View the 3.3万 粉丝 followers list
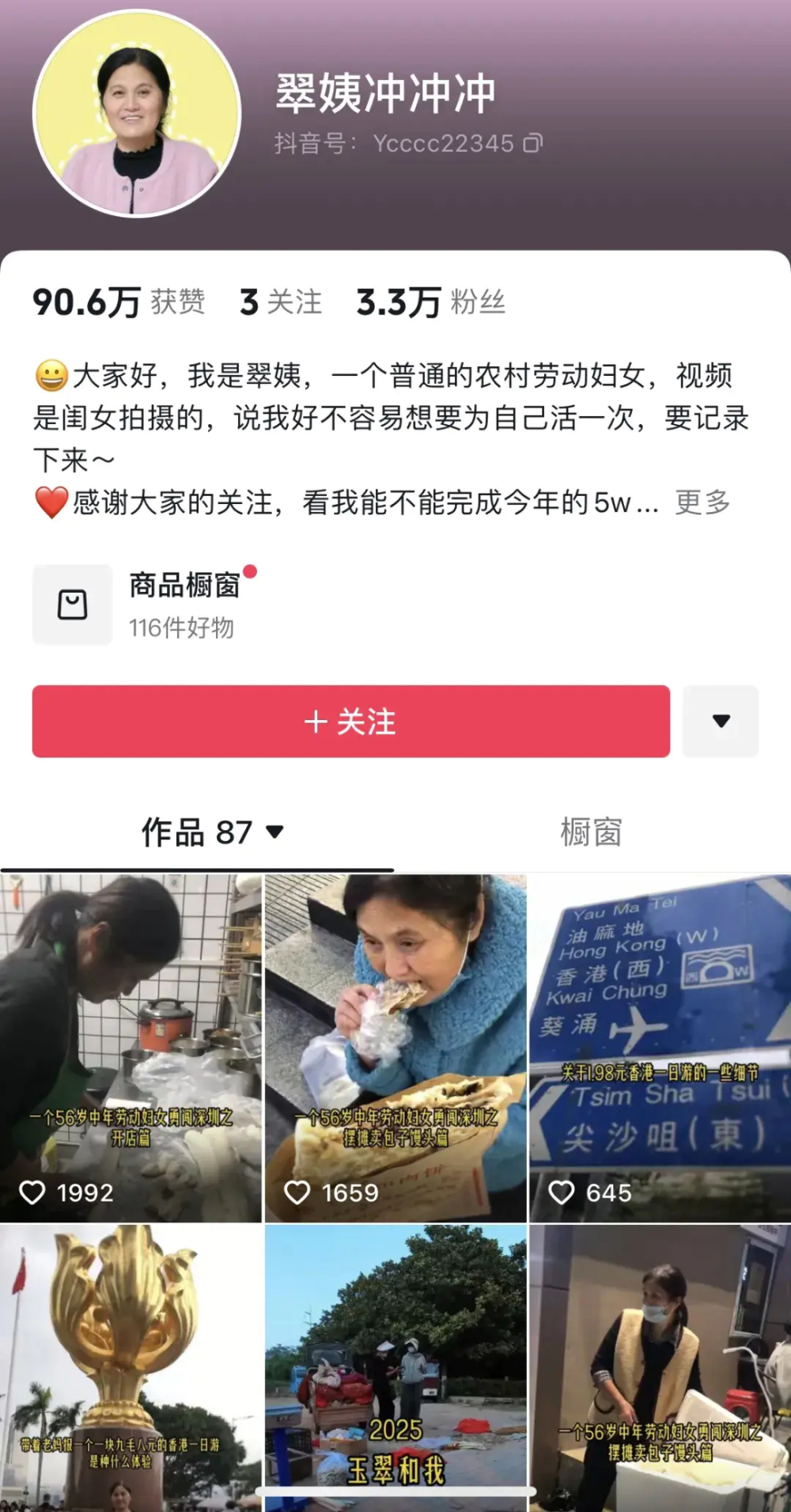791x1512 pixels. tap(430, 302)
